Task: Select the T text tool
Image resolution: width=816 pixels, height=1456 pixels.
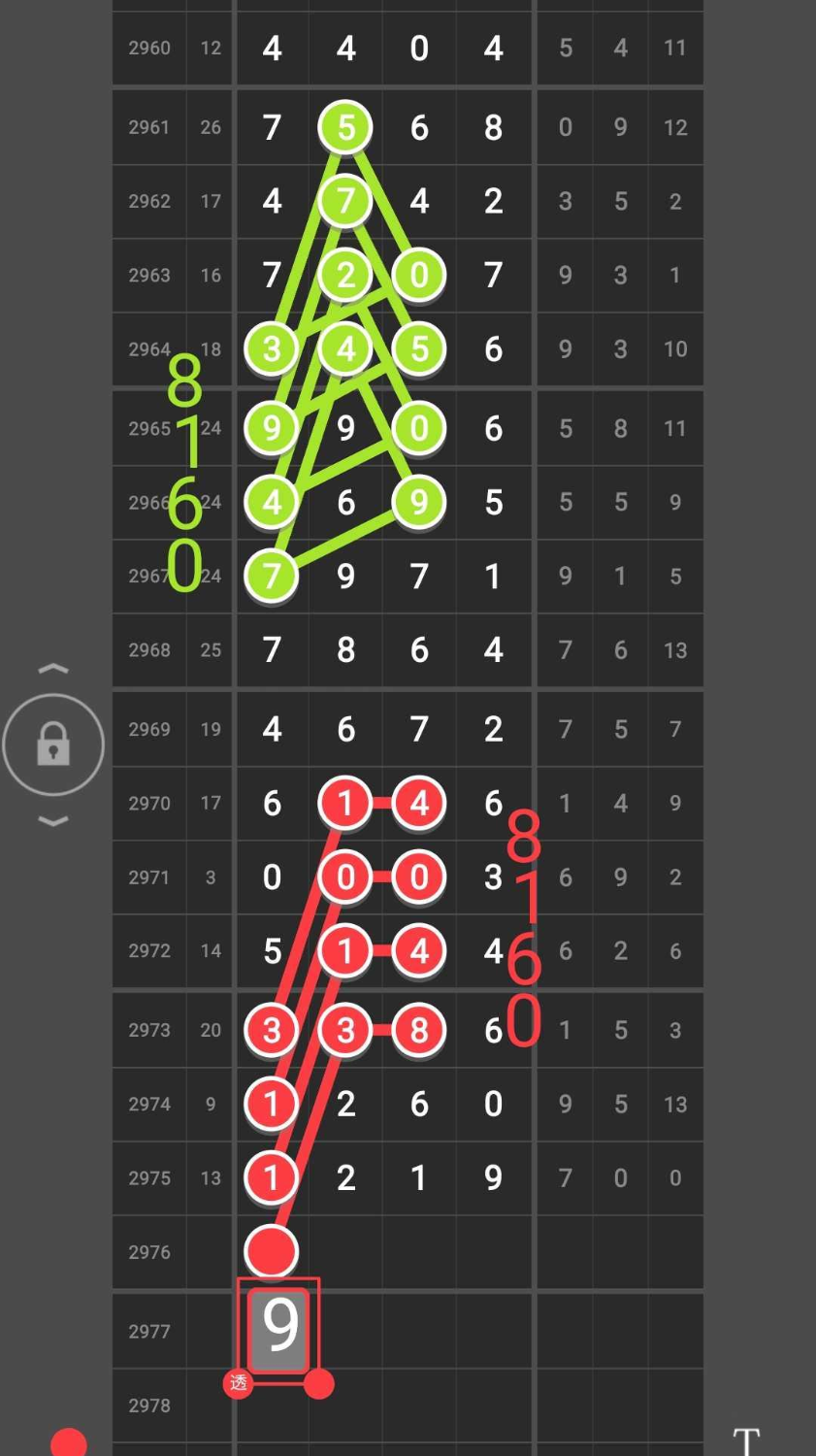Action: (745, 1441)
